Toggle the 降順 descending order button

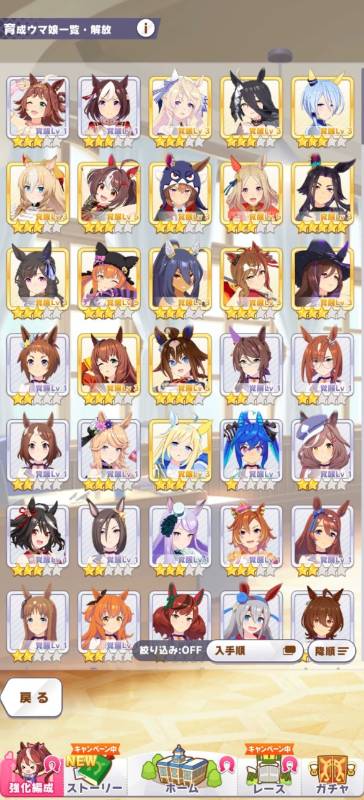332,651
